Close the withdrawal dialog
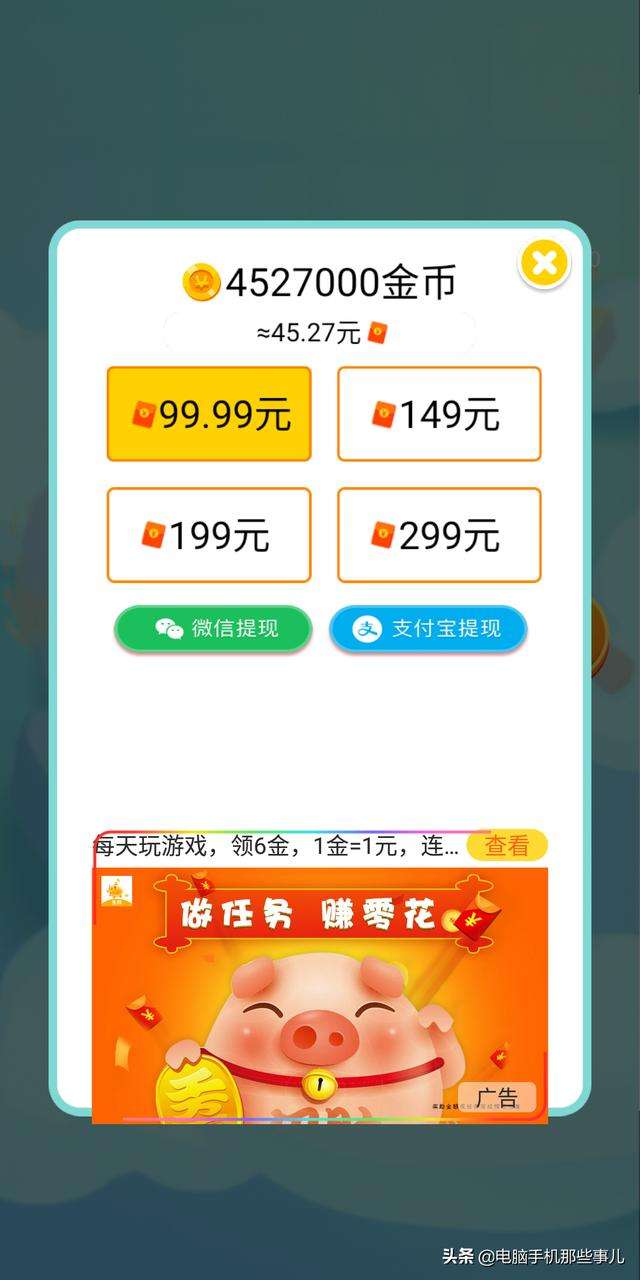Viewport: 640px width, 1280px height. (x=543, y=264)
